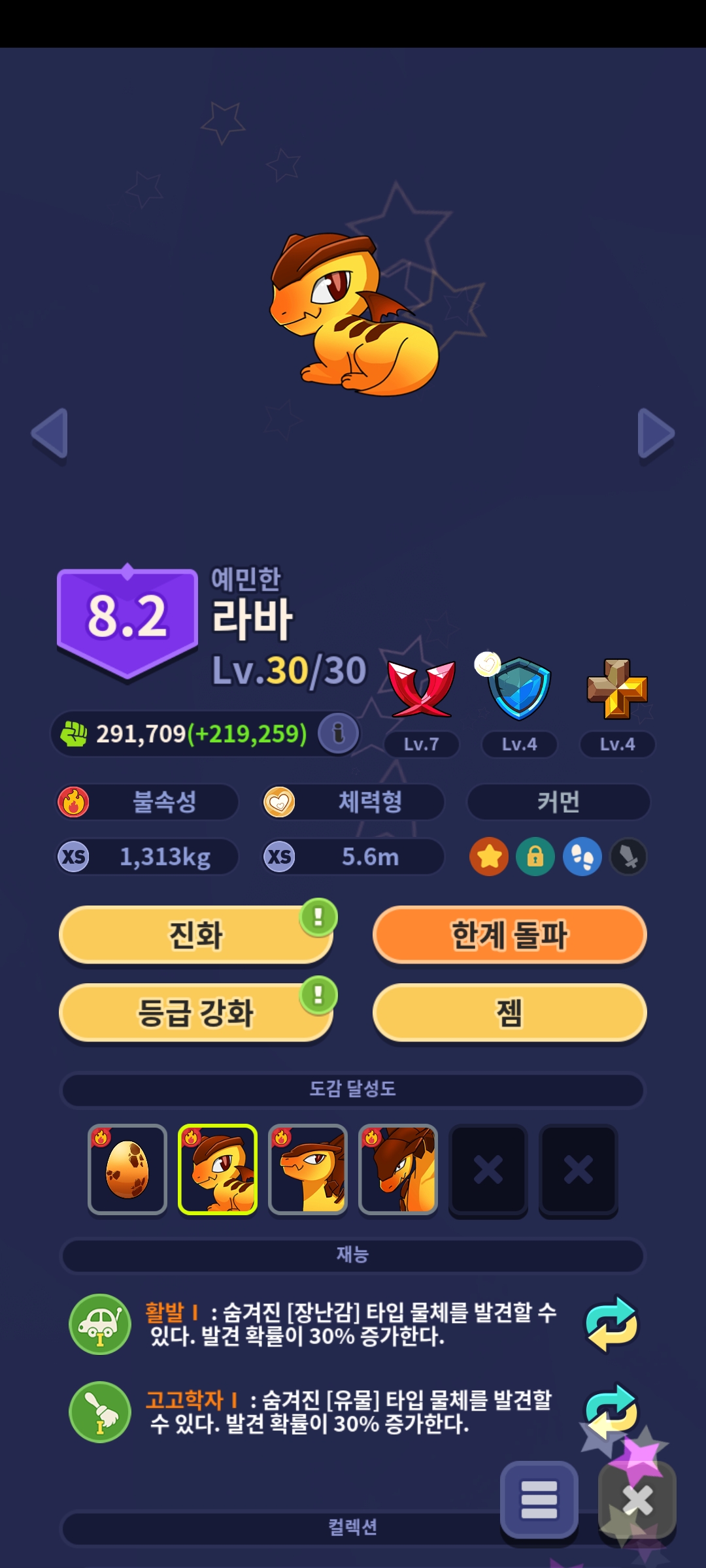The width and height of the screenshot is (706, 1568).
Task: Select the red claw skill at Lv.7
Action: point(421,689)
